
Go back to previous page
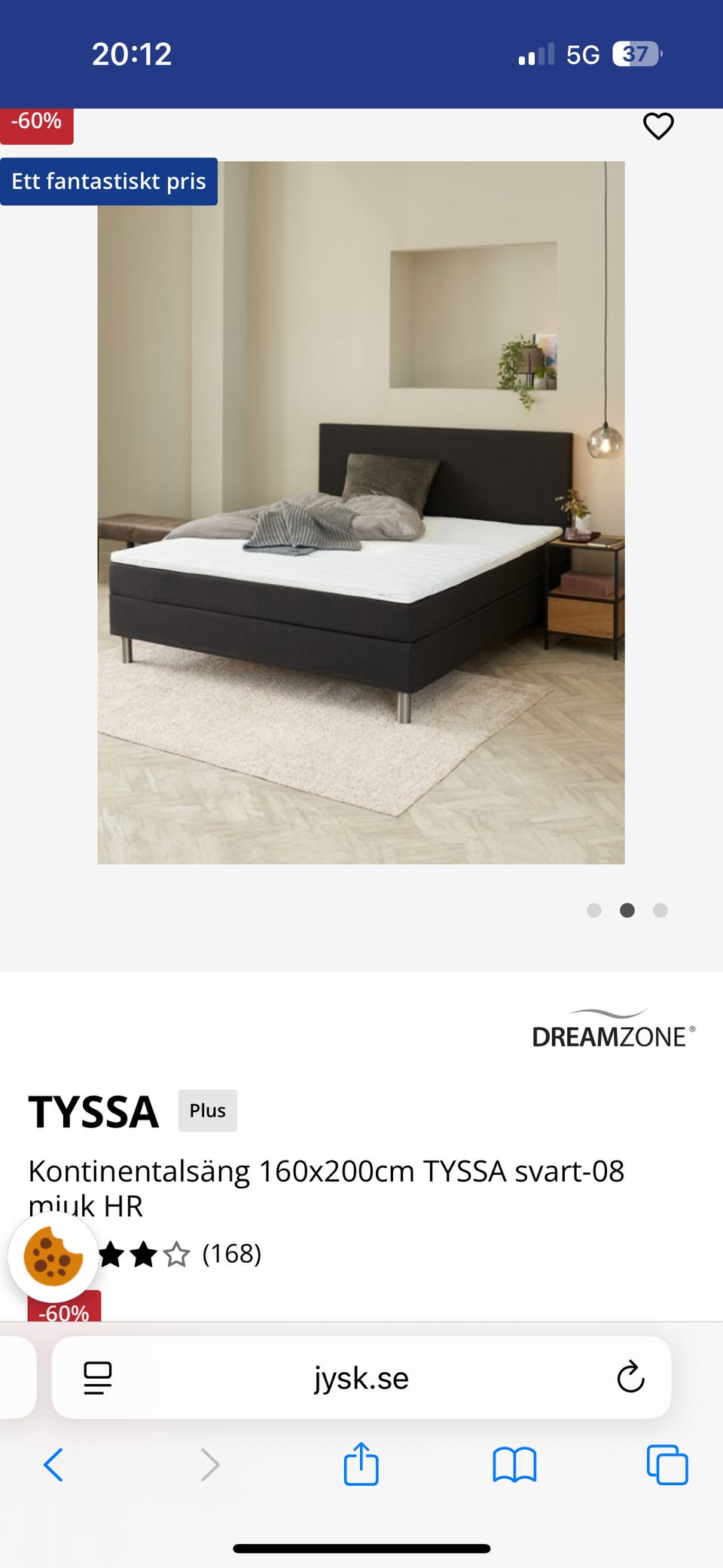pos(53,1465)
